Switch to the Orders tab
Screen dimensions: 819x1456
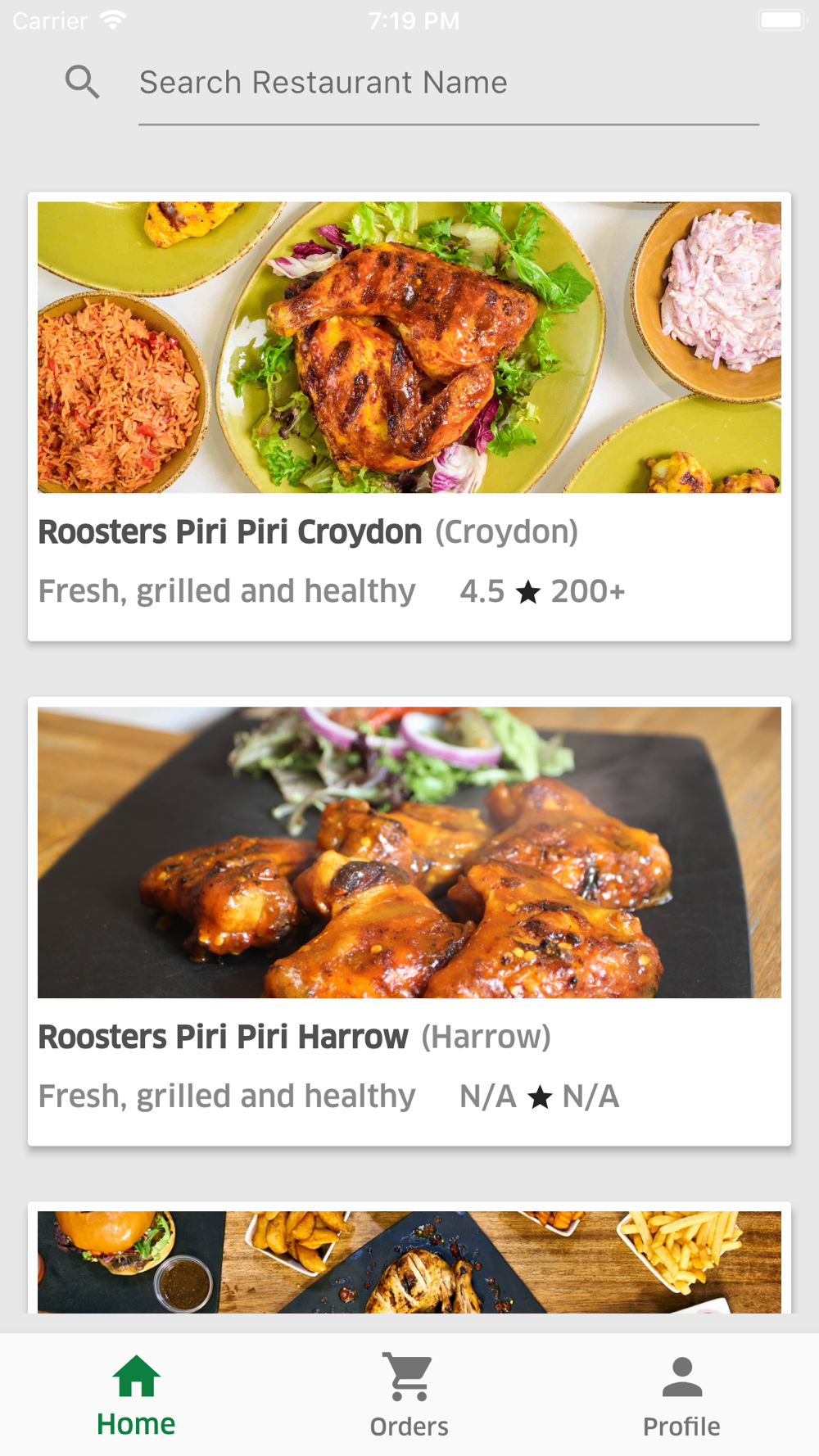(409, 1395)
